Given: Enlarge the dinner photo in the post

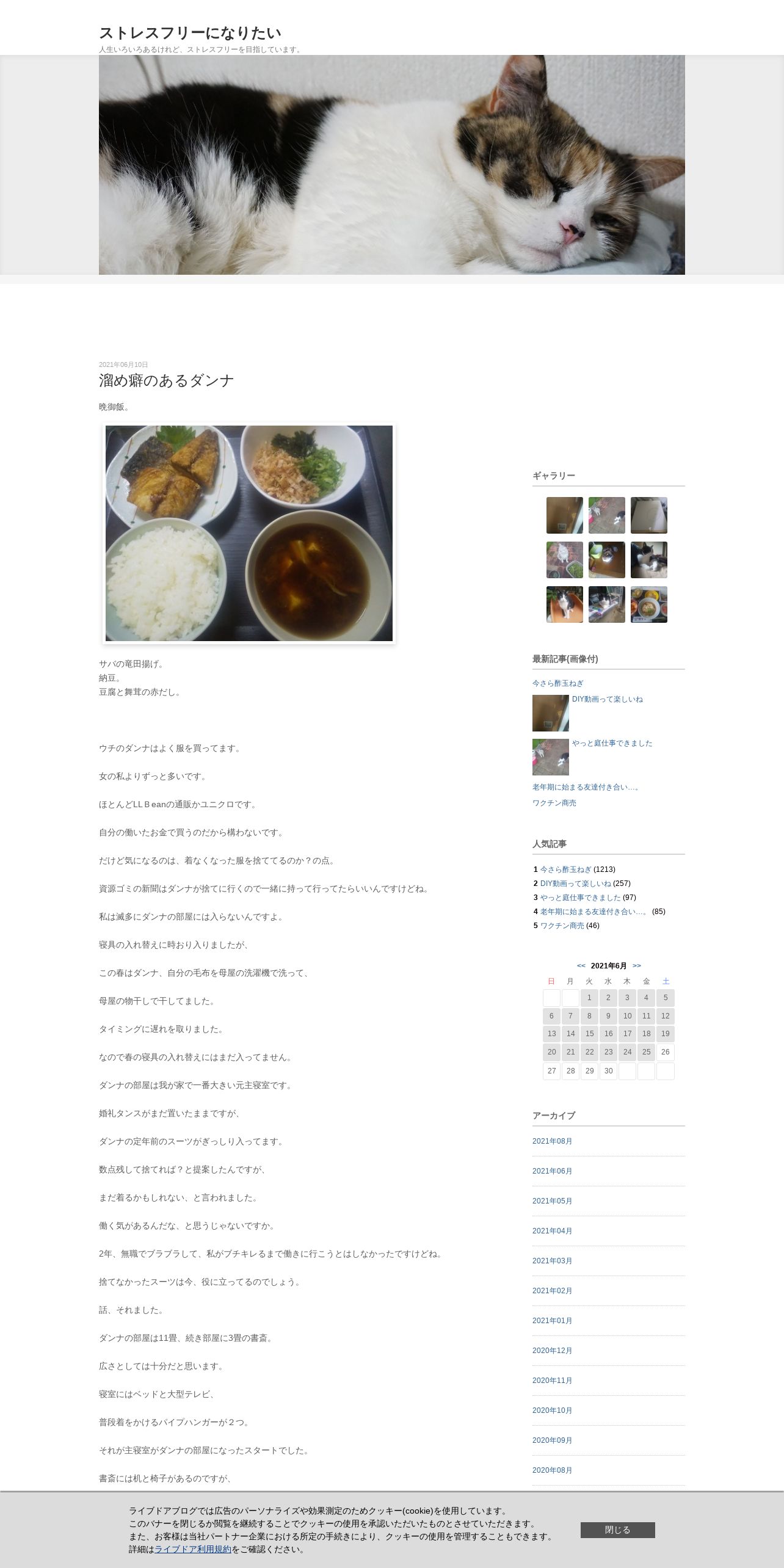Looking at the screenshot, I should [x=249, y=533].
